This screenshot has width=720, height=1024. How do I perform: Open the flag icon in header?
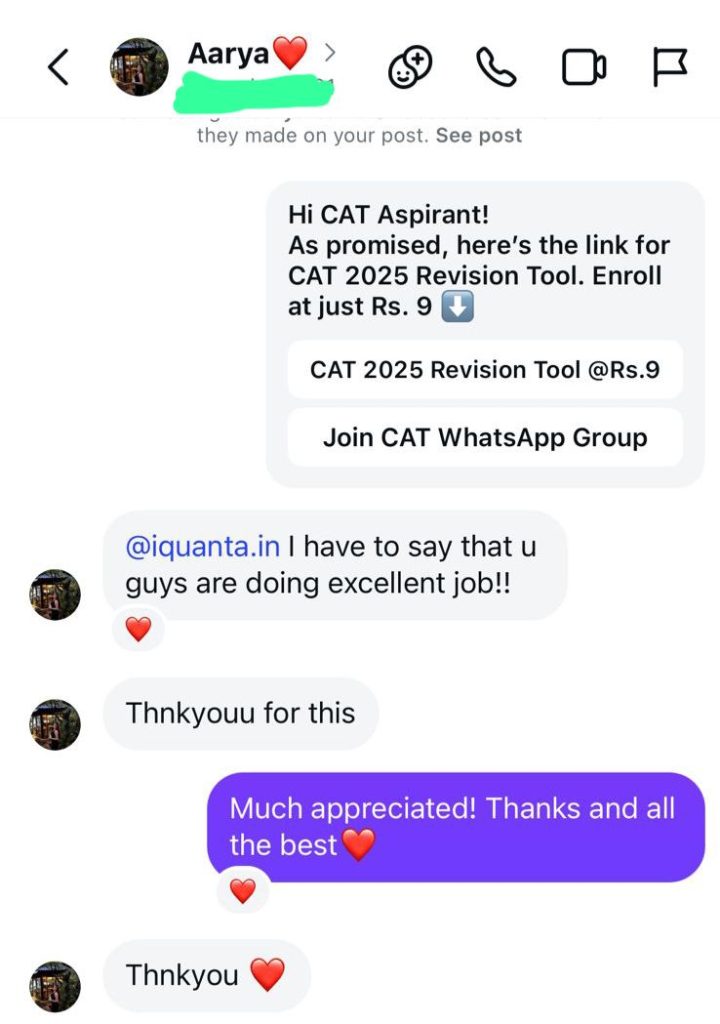[x=669, y=68]
